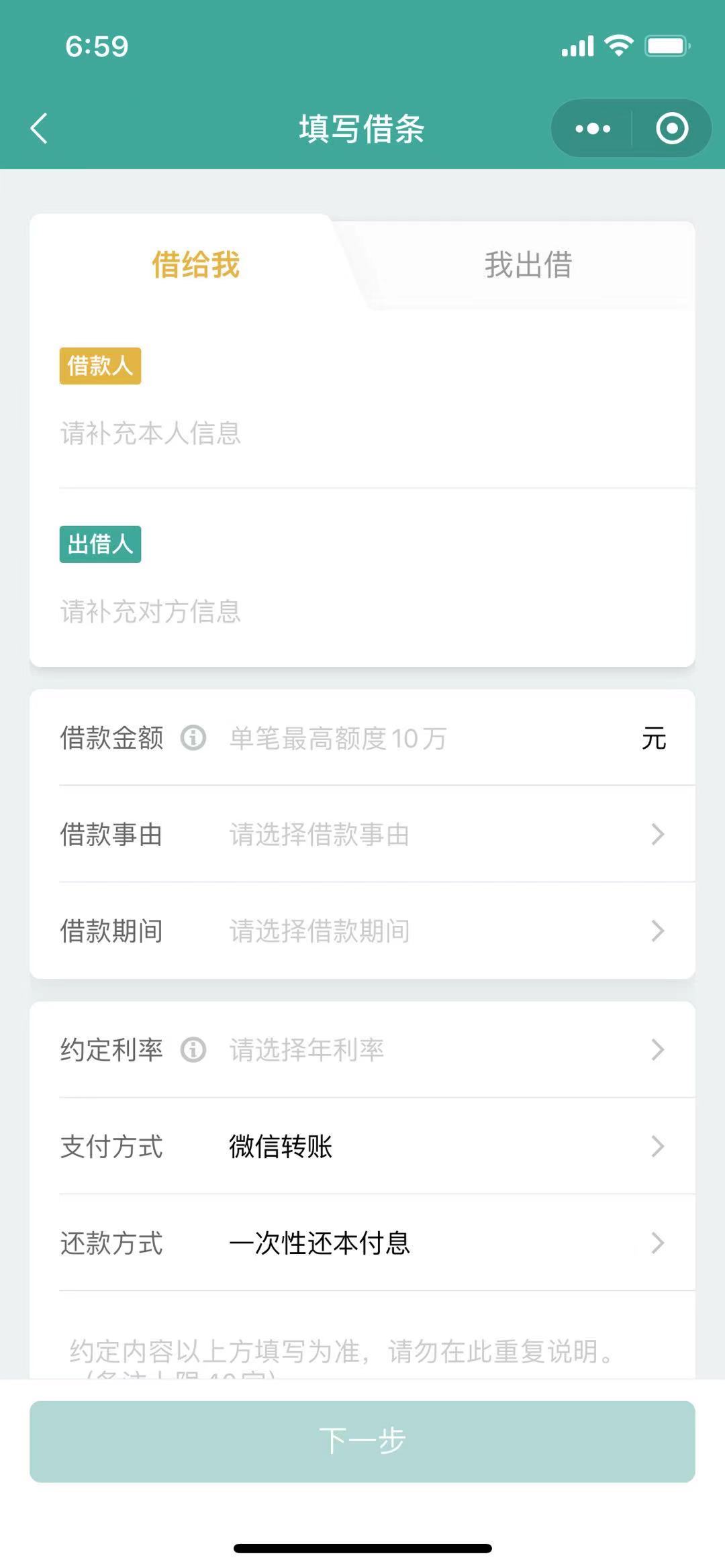Viewport: 725px width, 1568px height.
Task: Open the mini program three-dot menu
Action: tap(593, 128)
